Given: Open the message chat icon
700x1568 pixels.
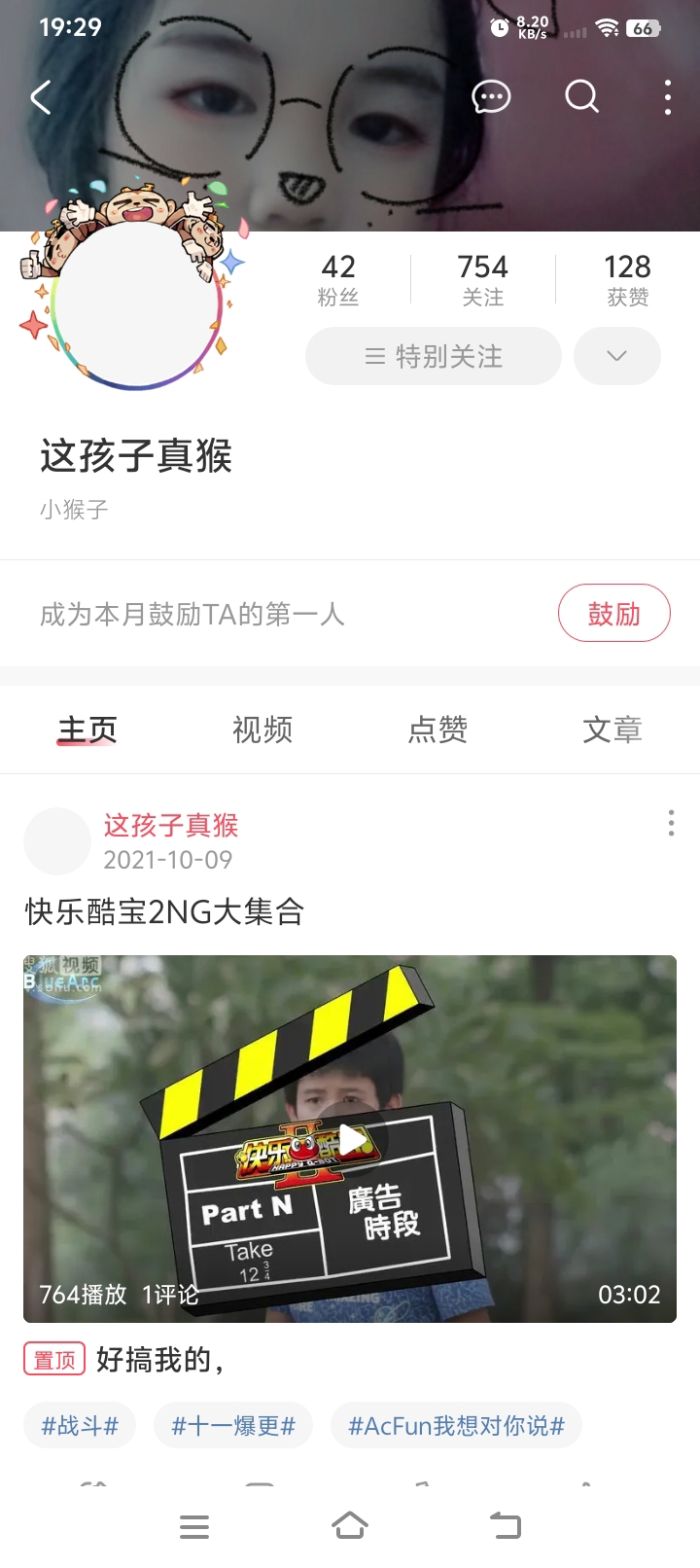Looking at the screenshot, I should click(x=491, y=96).
